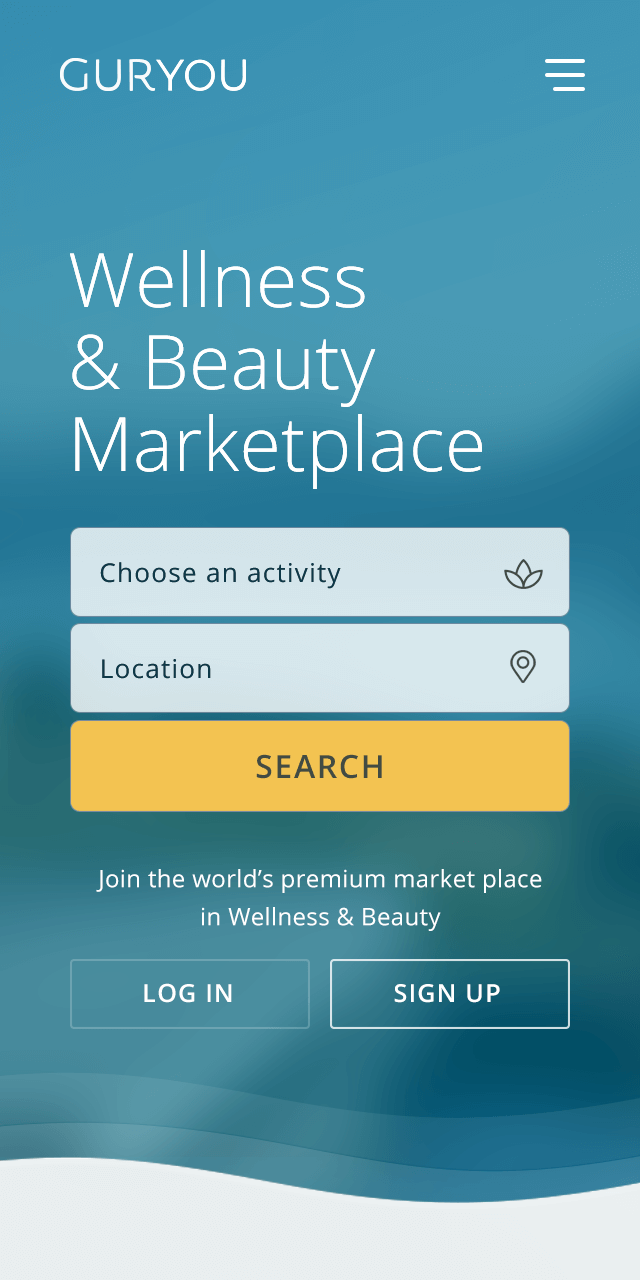Screen dimensions: 640x1280
Task: Tap the GURYOU logo to go home
Action: (153, 76)
